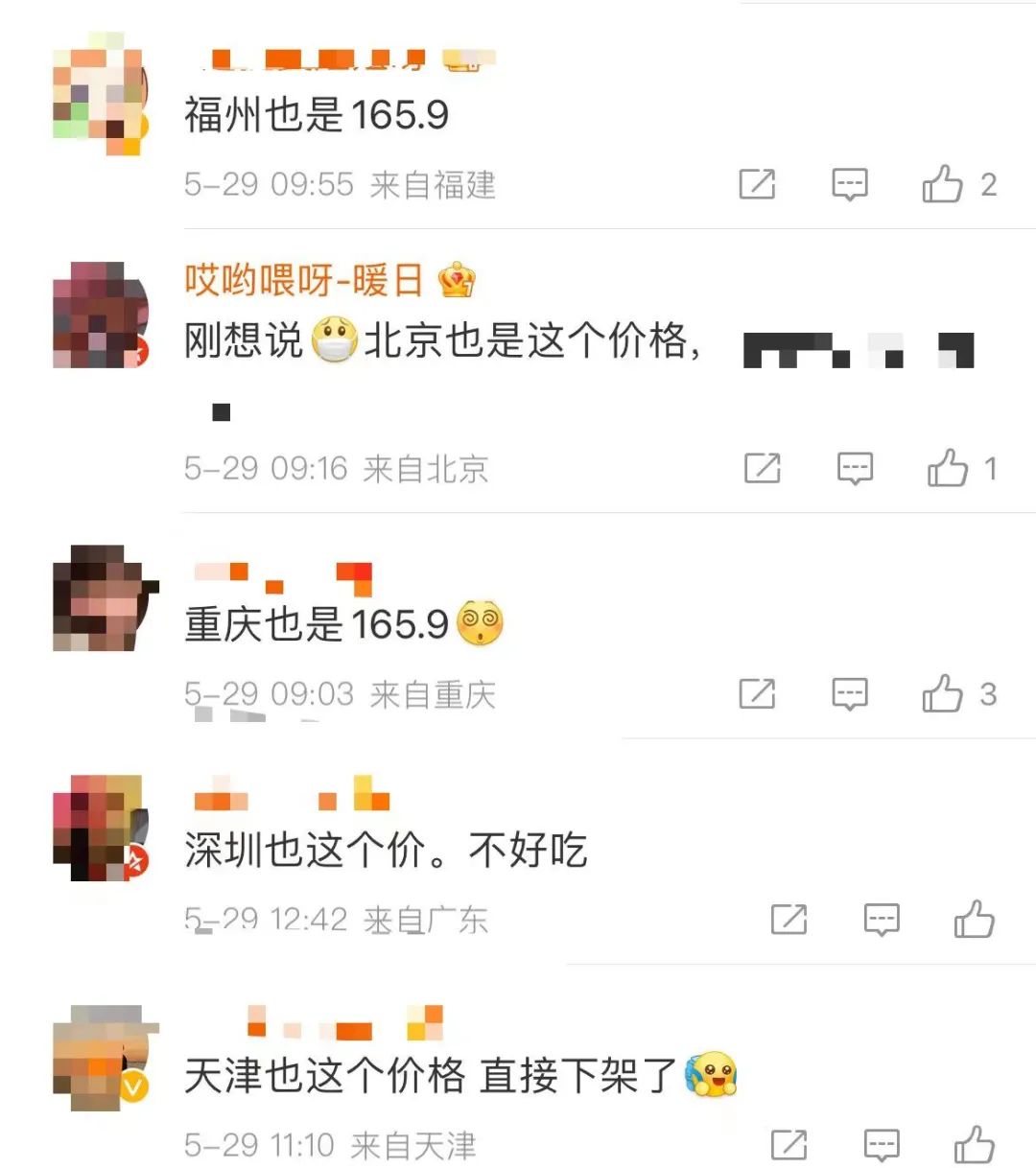Reply to the 深圳也这个价 comment
This screenshot has height=1168, width=1036.
[882, 920]
